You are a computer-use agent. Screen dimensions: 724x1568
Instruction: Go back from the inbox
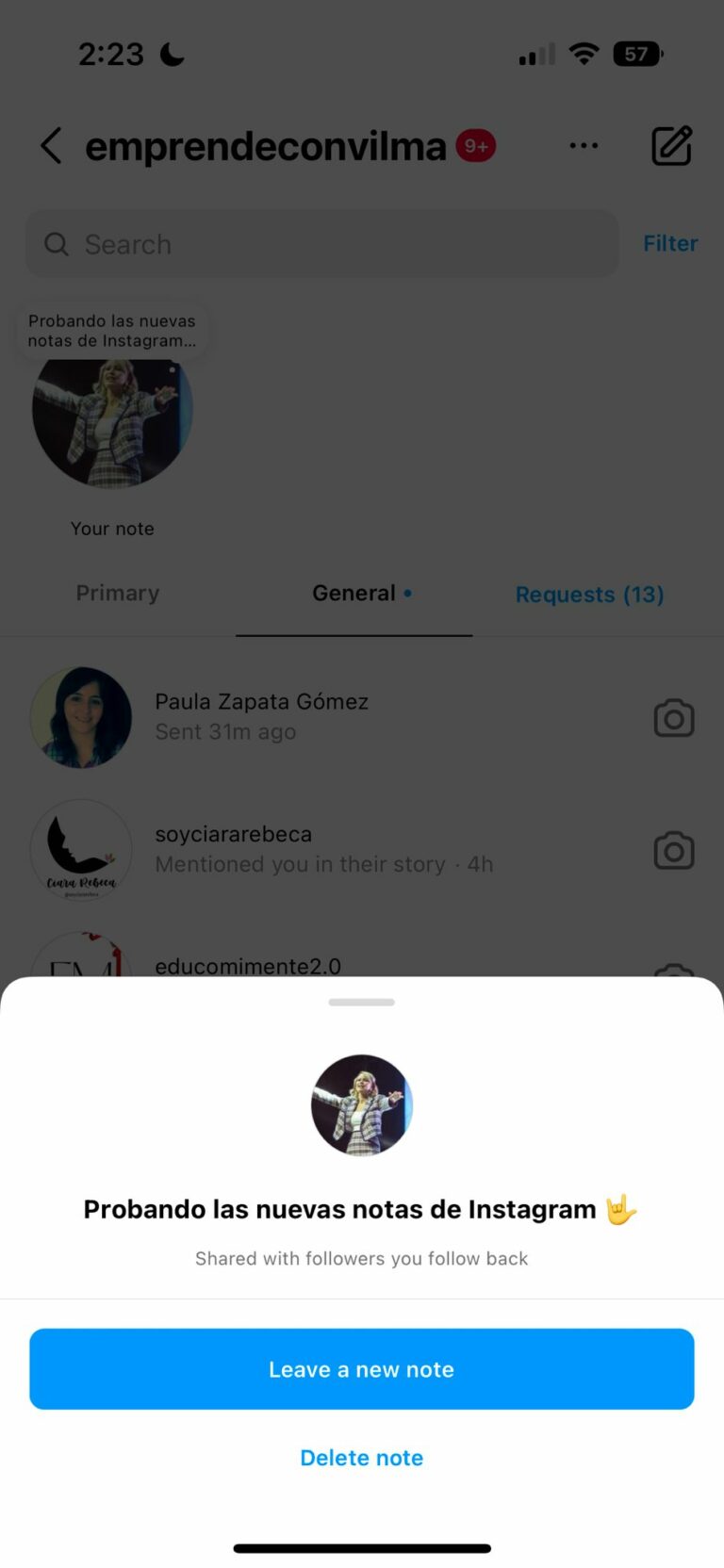tap(52, 146)
